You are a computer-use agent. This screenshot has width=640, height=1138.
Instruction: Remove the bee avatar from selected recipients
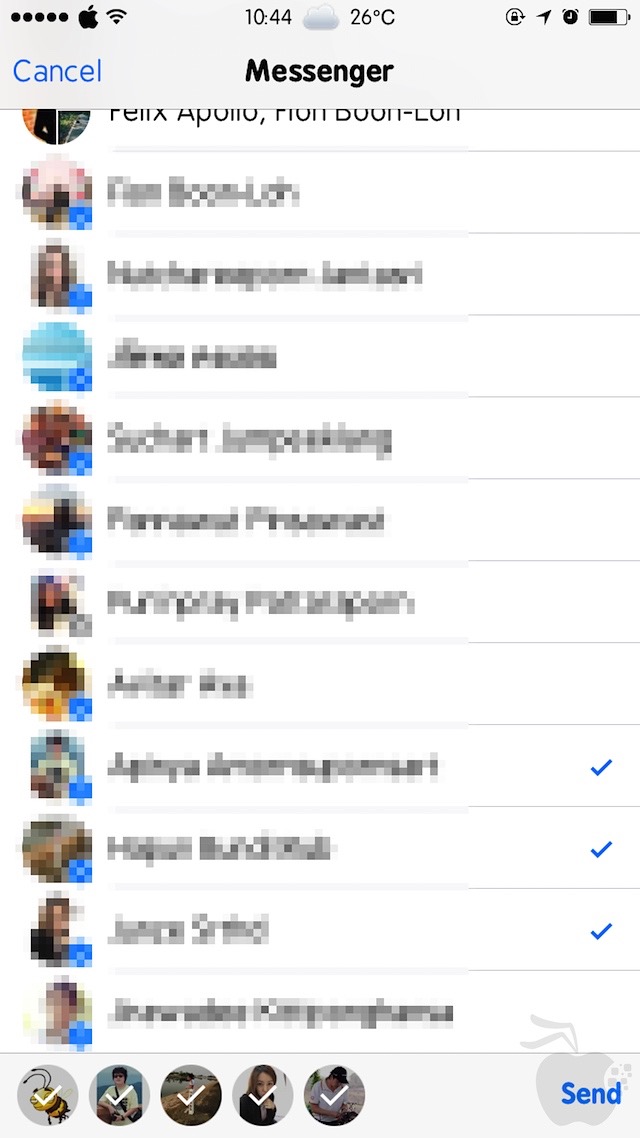click(47, 1095)
